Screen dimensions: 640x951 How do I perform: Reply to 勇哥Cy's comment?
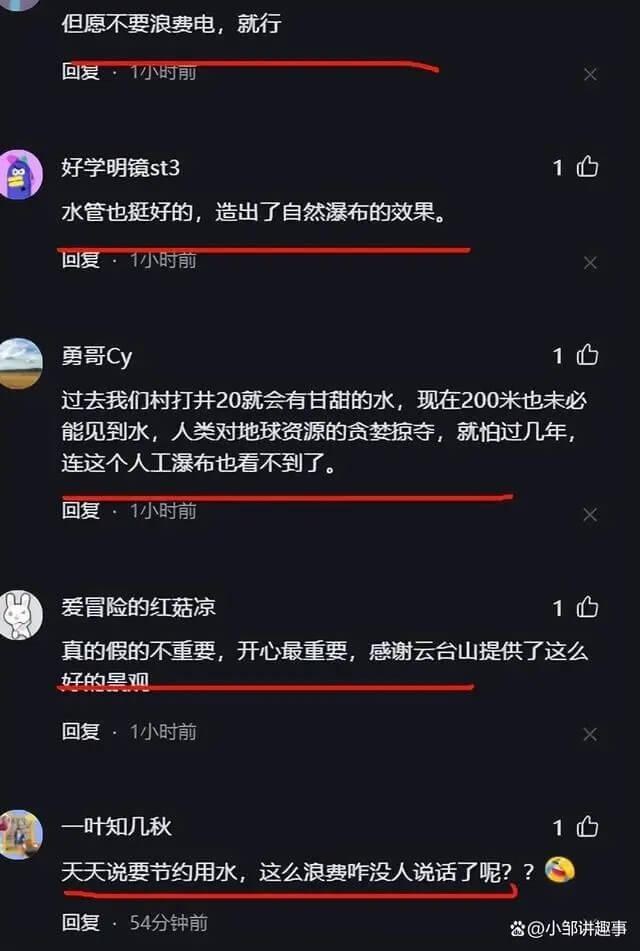pos(81,511)
